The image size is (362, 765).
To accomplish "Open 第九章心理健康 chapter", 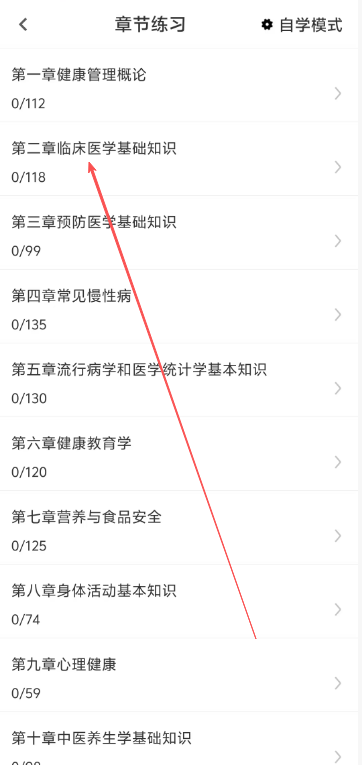I will point(179,675).
